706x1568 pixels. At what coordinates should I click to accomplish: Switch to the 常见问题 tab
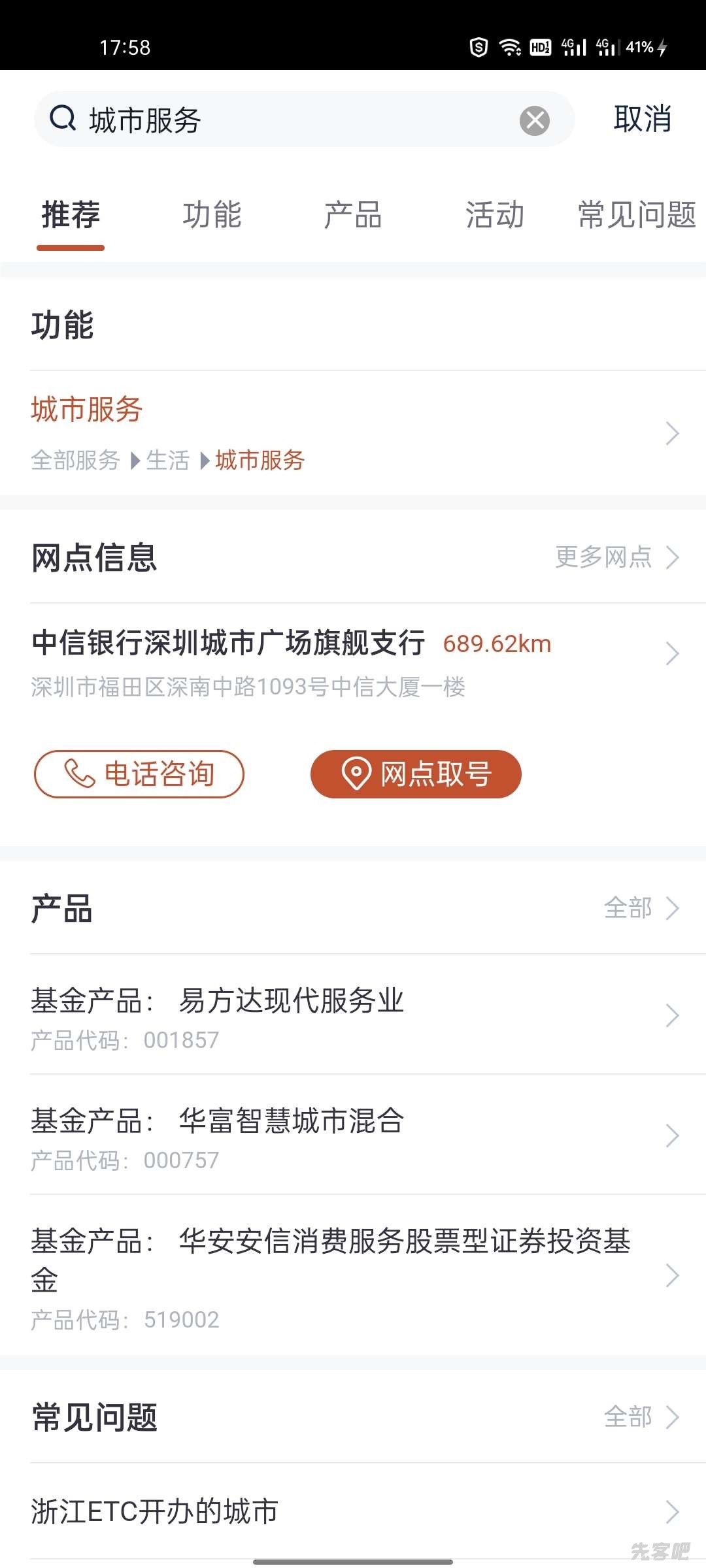point(636,215)
